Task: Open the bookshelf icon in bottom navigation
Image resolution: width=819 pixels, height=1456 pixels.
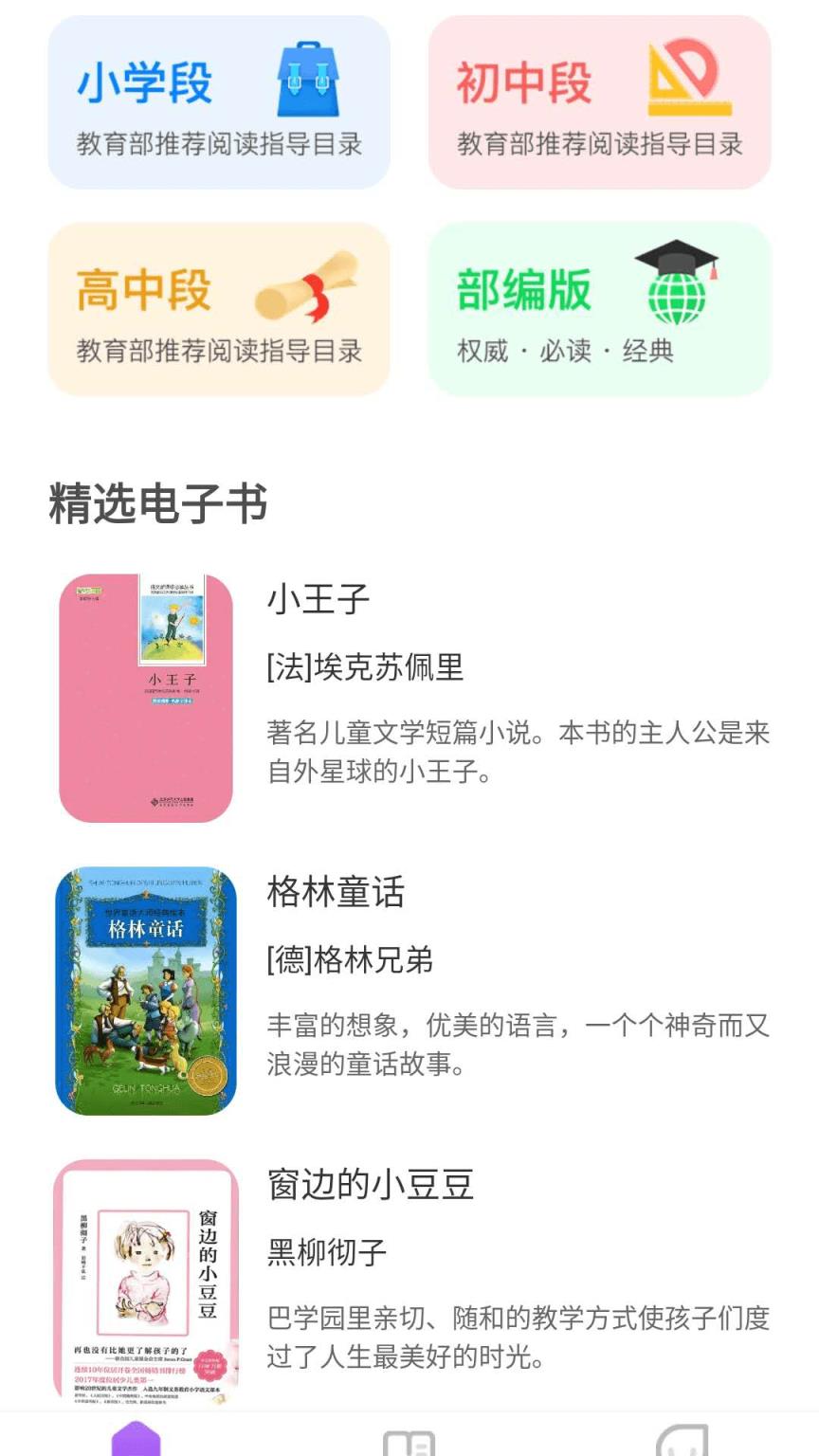Action: (x=408, y=1441)
